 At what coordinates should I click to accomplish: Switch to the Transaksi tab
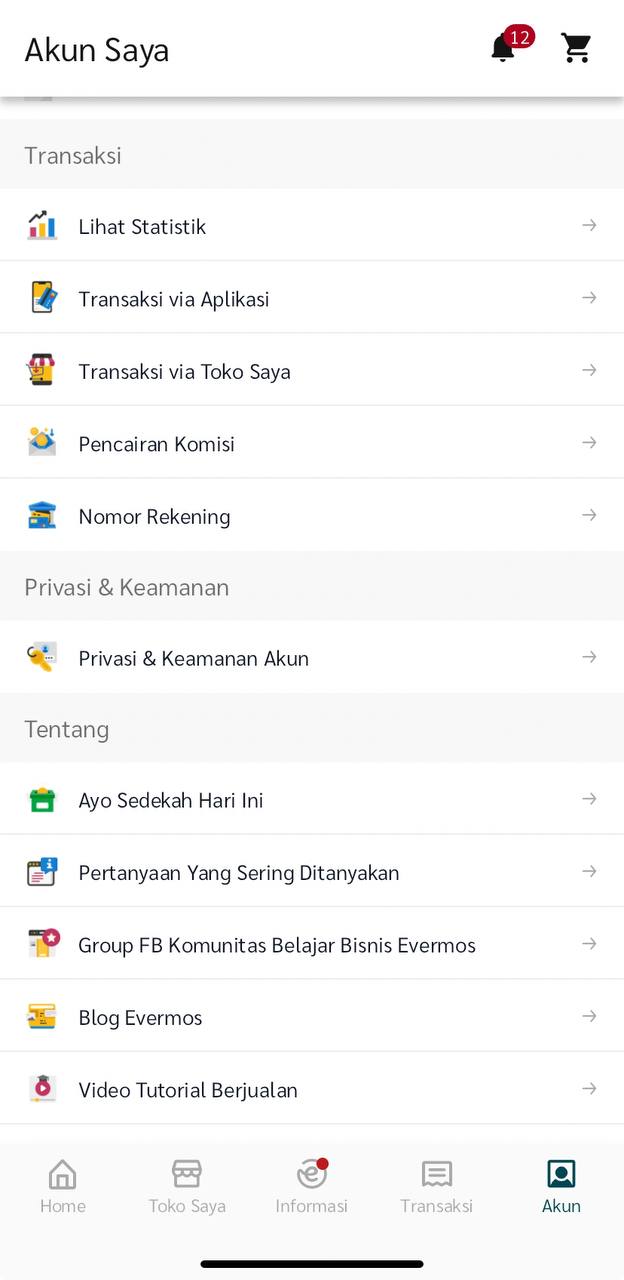pos(436,1186)
